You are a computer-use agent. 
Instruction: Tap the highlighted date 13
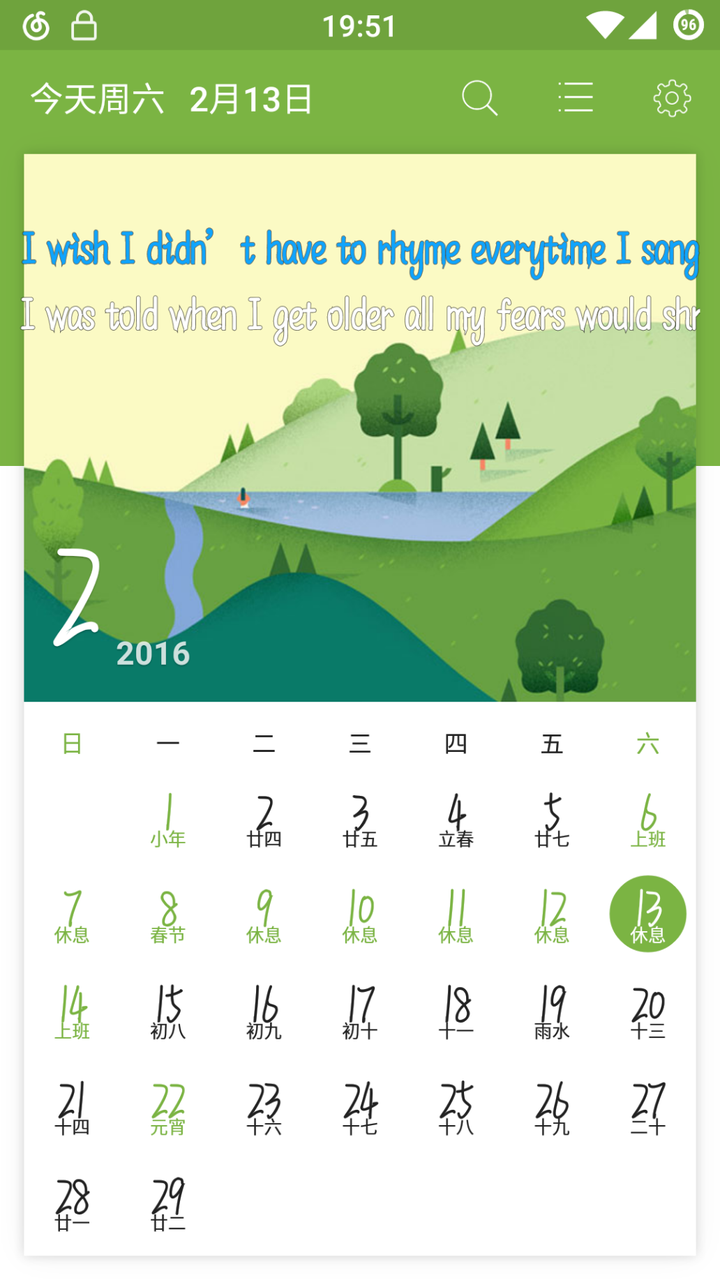tap(648, 914)
